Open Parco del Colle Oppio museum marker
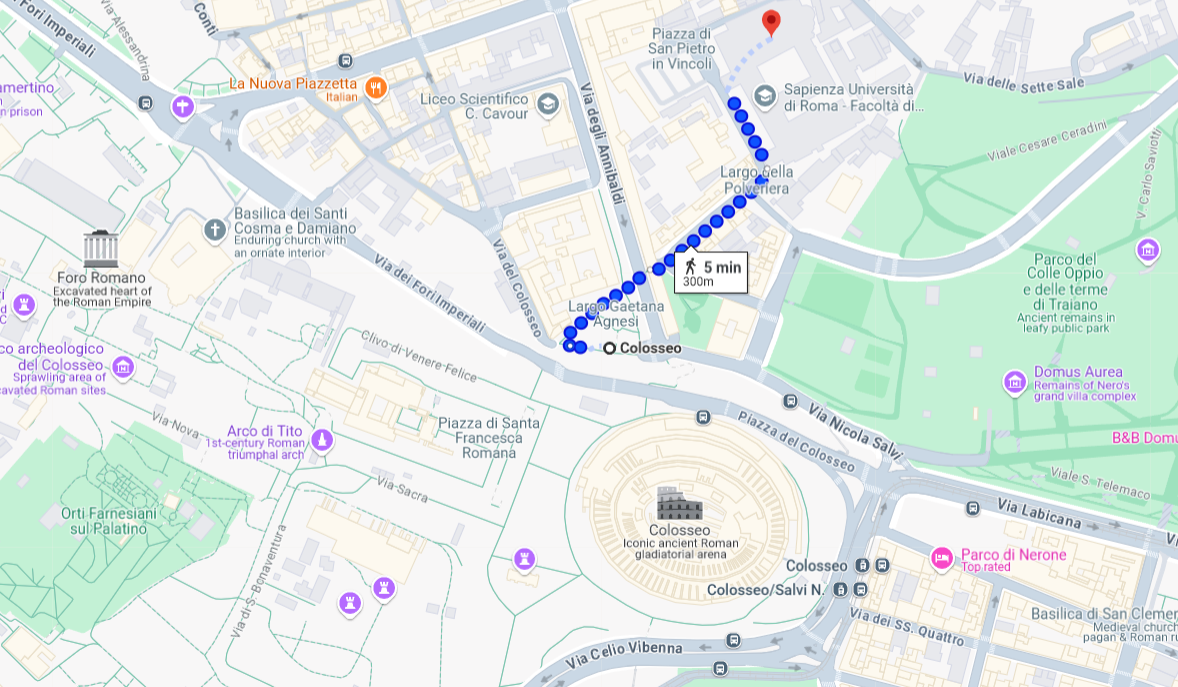1178x687 pixels. tap(1148, 250)
